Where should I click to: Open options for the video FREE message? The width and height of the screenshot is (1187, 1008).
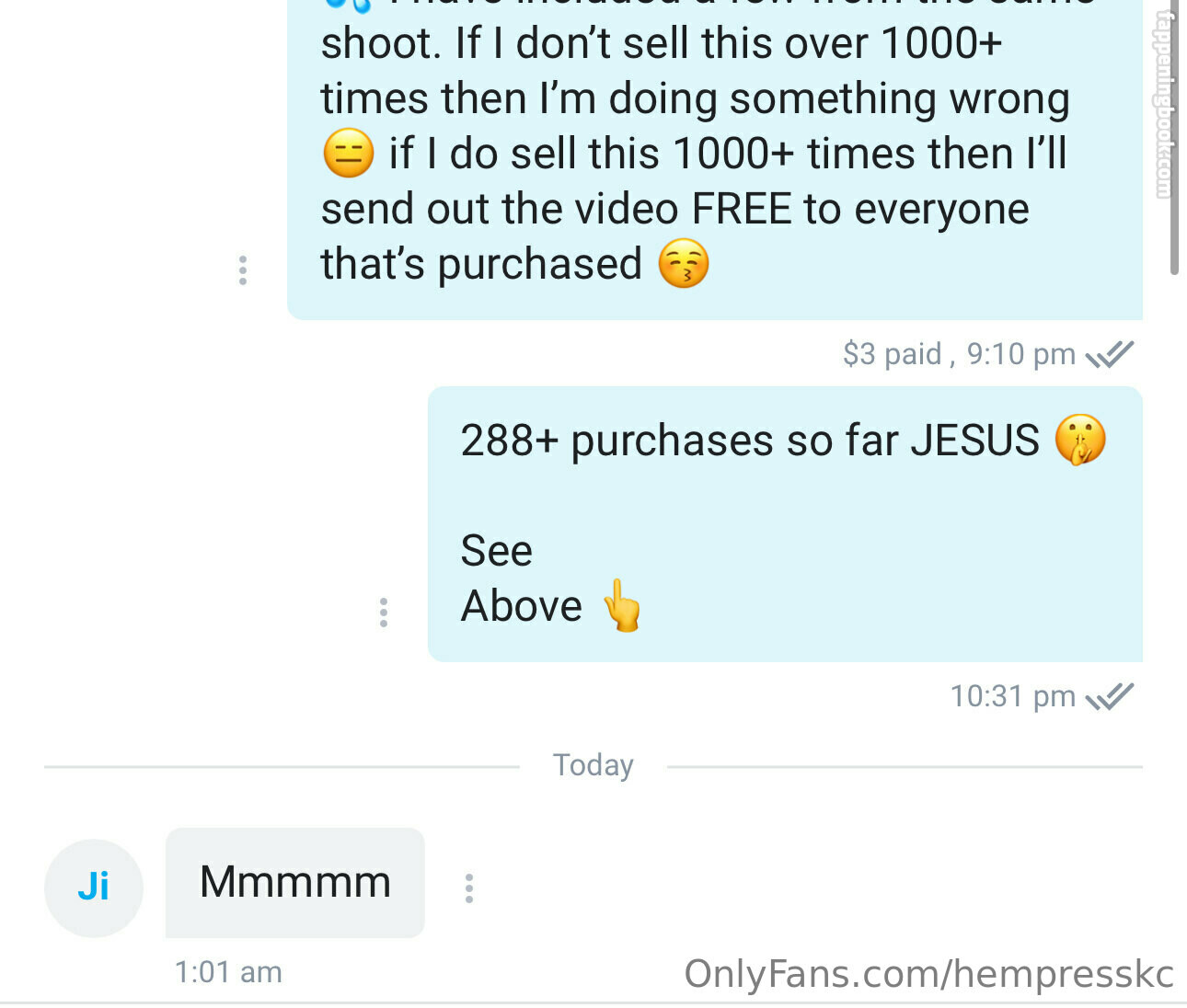coord(243,270)
